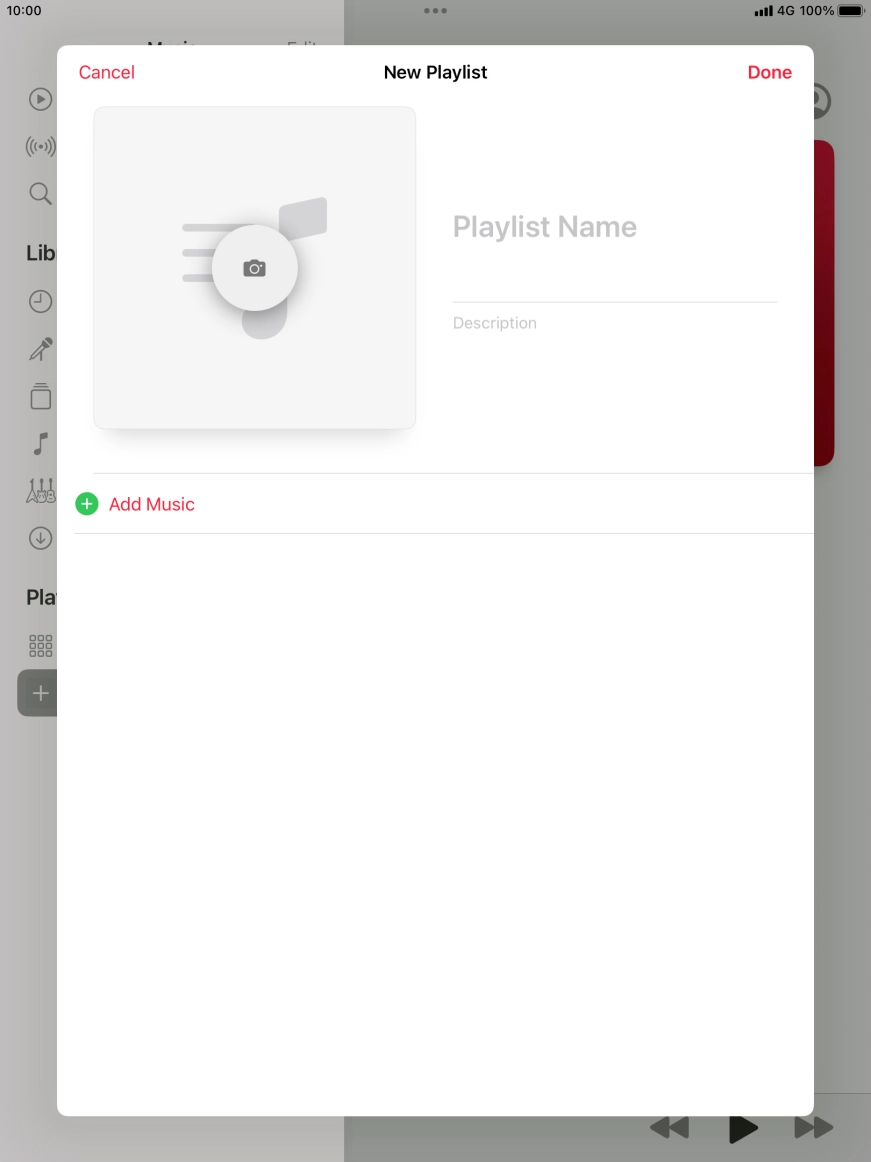Cancel creating the new playlist
This screenshot has height=1162, width=871.
tap(106, 72)
